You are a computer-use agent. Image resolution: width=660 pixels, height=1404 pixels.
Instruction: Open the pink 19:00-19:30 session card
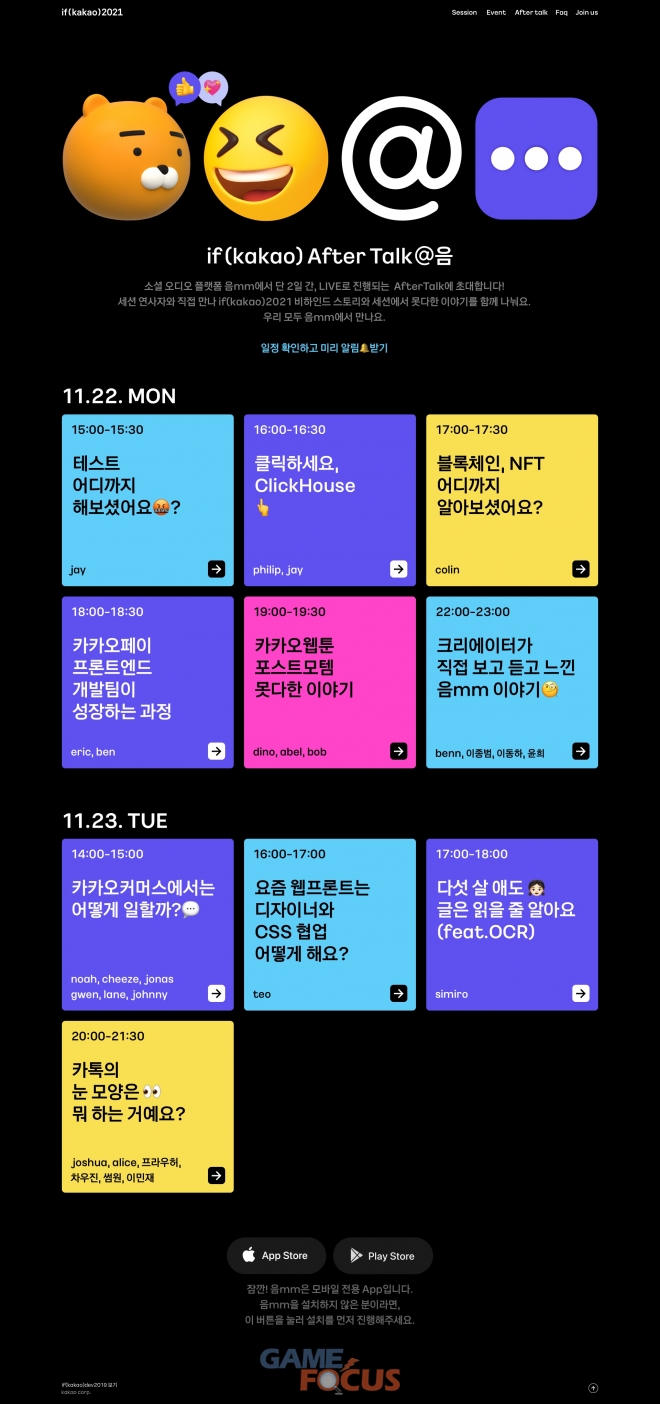[330, 682]
